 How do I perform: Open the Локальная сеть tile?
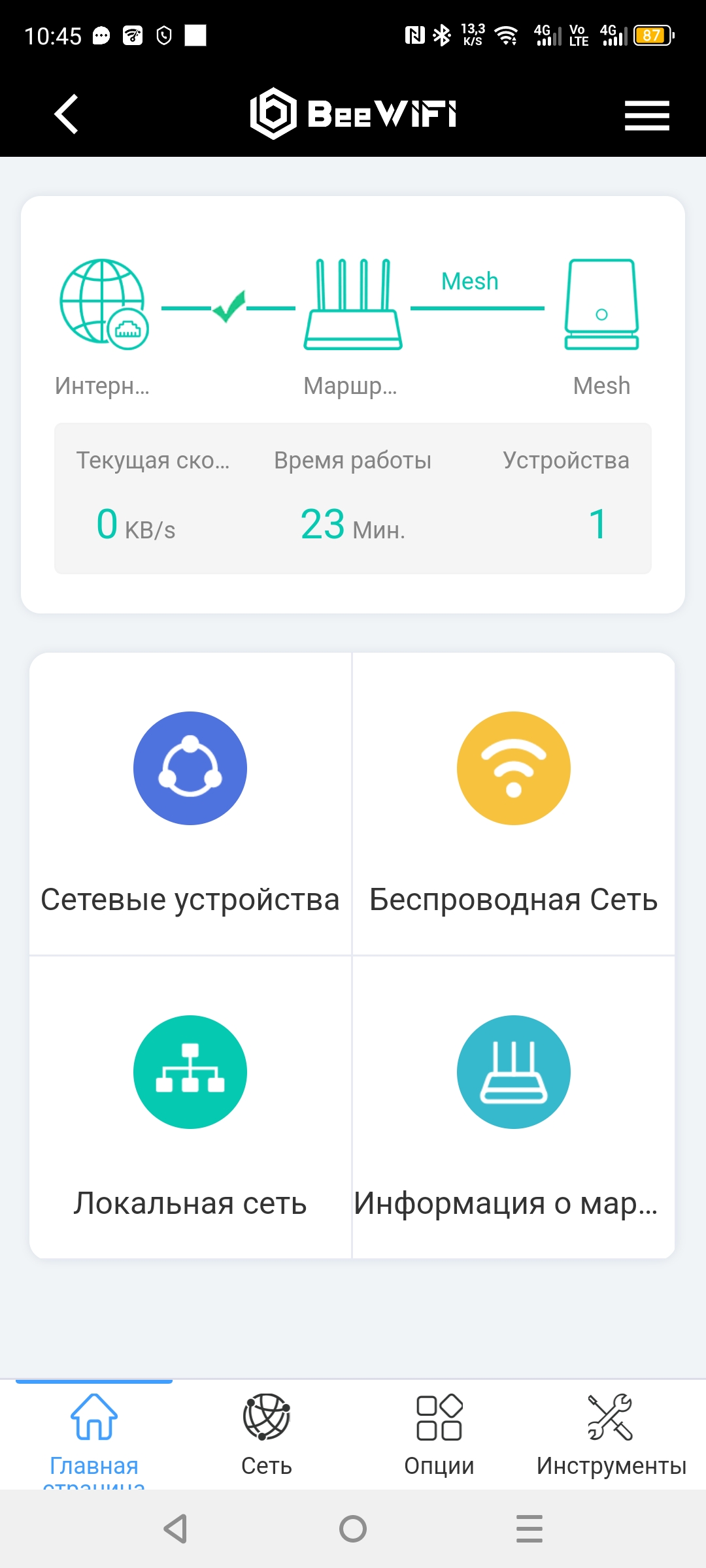pos(190,1107)
